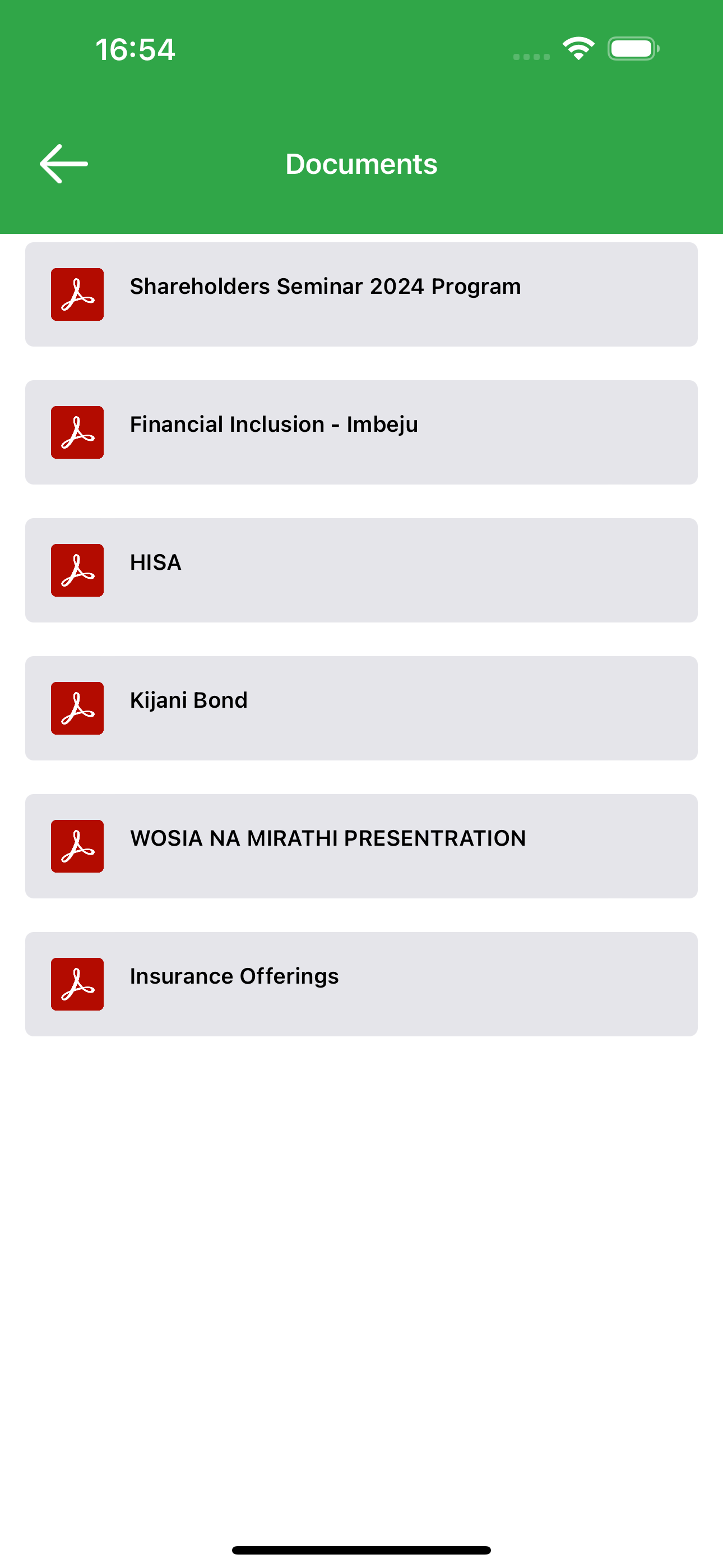Open WOSIA NA MIRATHI PRESENTRATION file
The image size is (723, 1568).
click(361, 846)
